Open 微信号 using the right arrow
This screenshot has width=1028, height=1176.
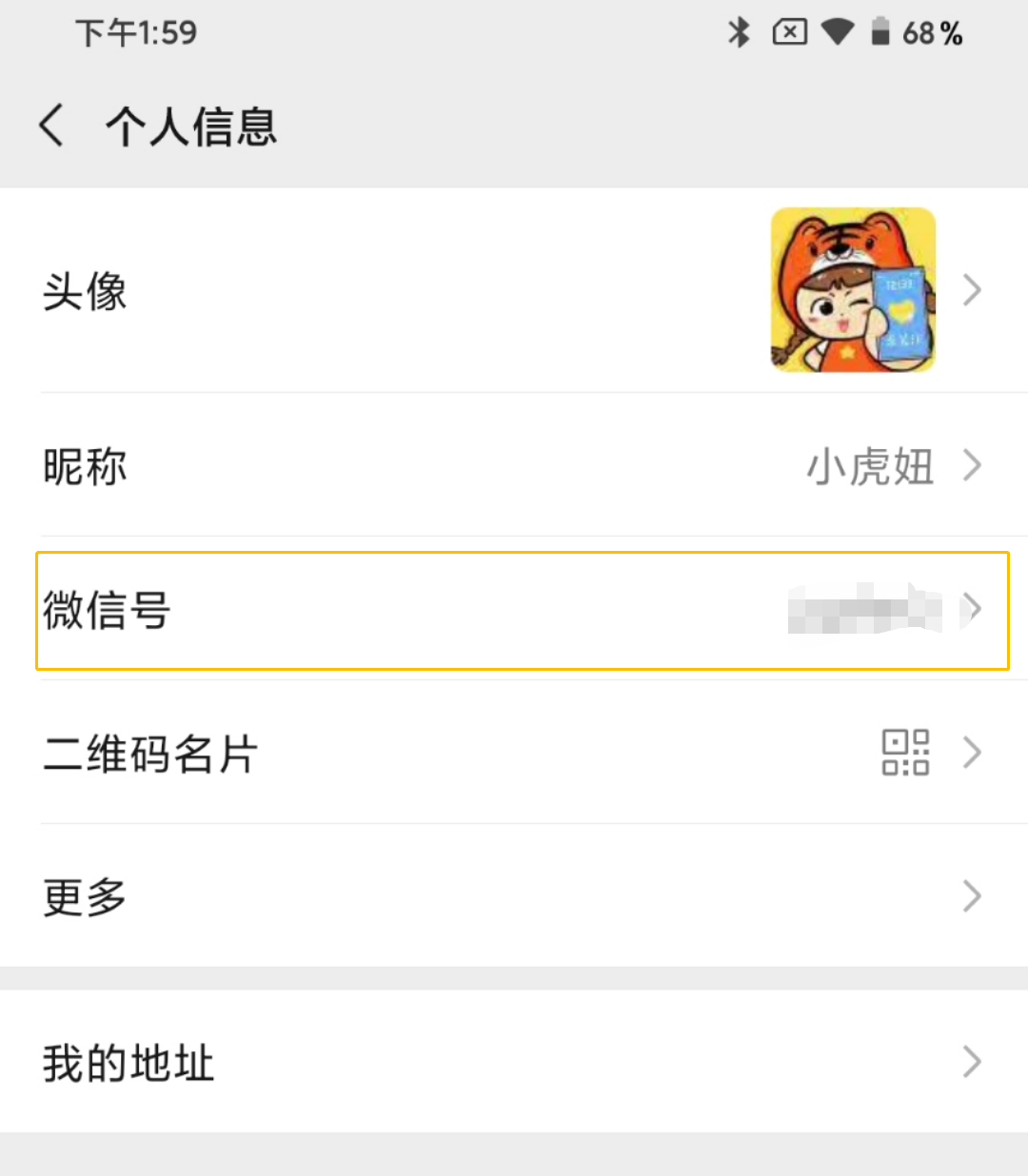click(x=973, y=609)
